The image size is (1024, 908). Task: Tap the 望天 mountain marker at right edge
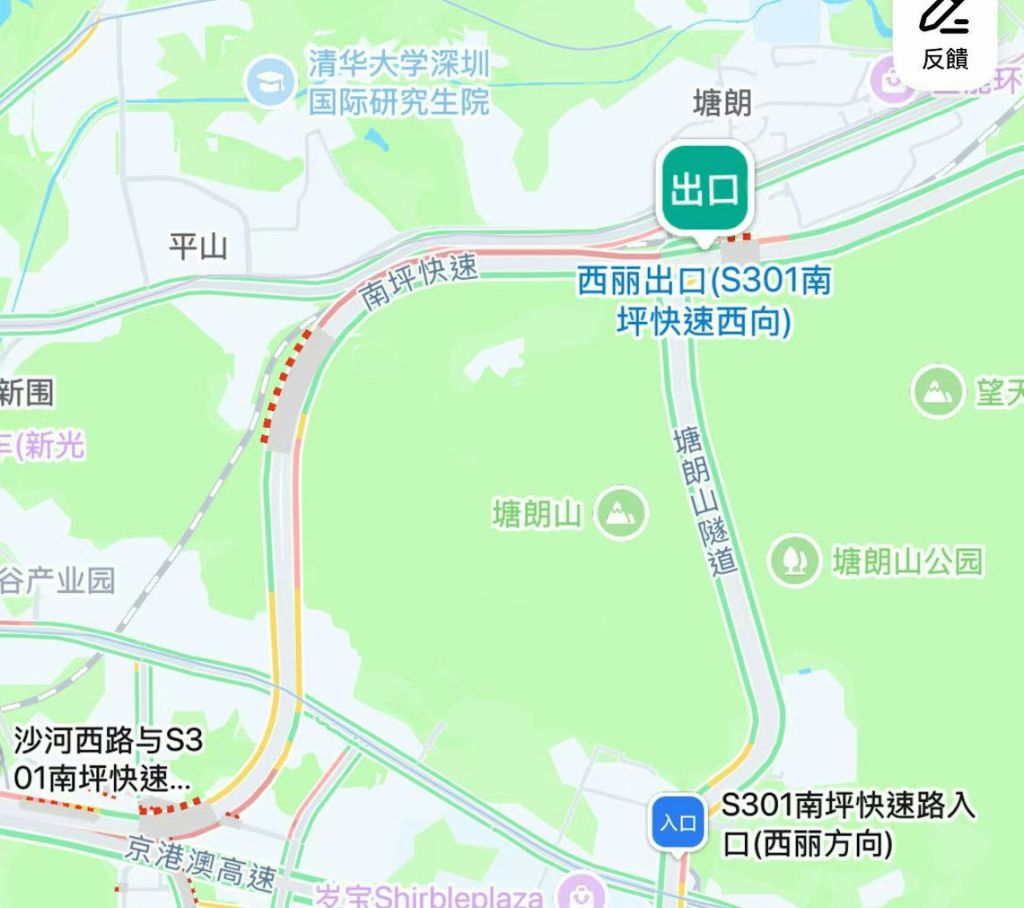(x=937, y=391)
